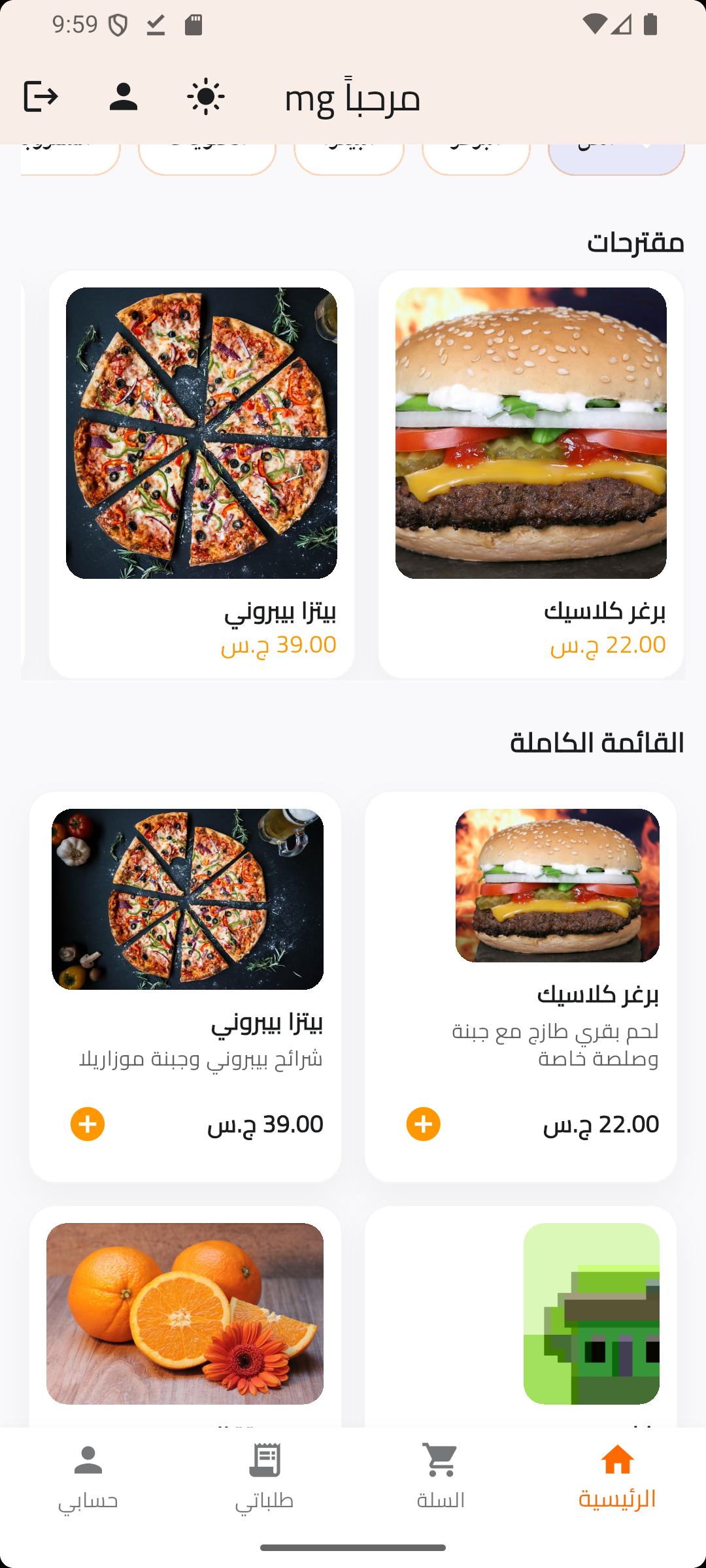Open برغر كلاسيك in the مقترحات suggestions
The image size is (706, 1568).
(x=531, y=474)
